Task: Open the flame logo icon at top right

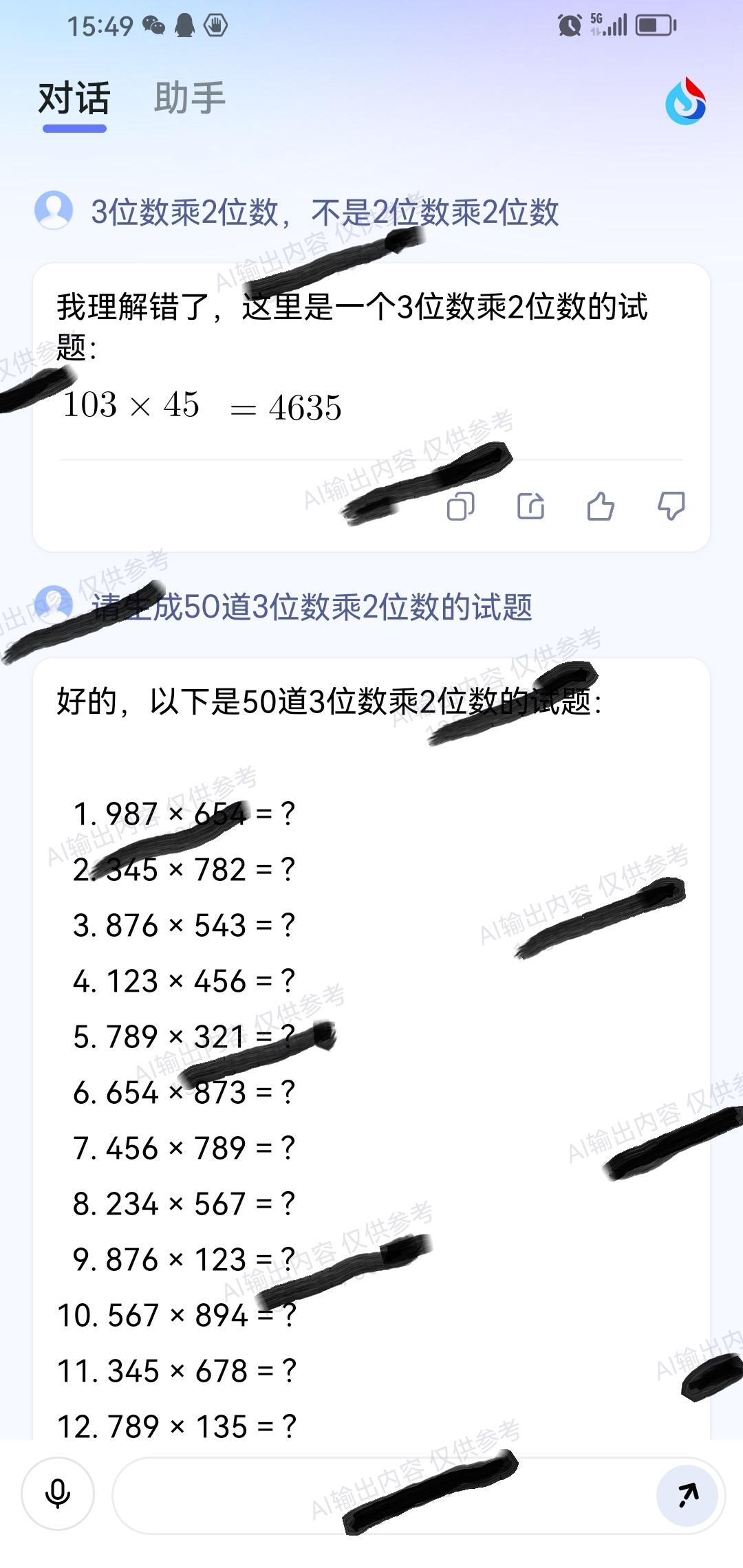Action: click(x=685, y=102)
